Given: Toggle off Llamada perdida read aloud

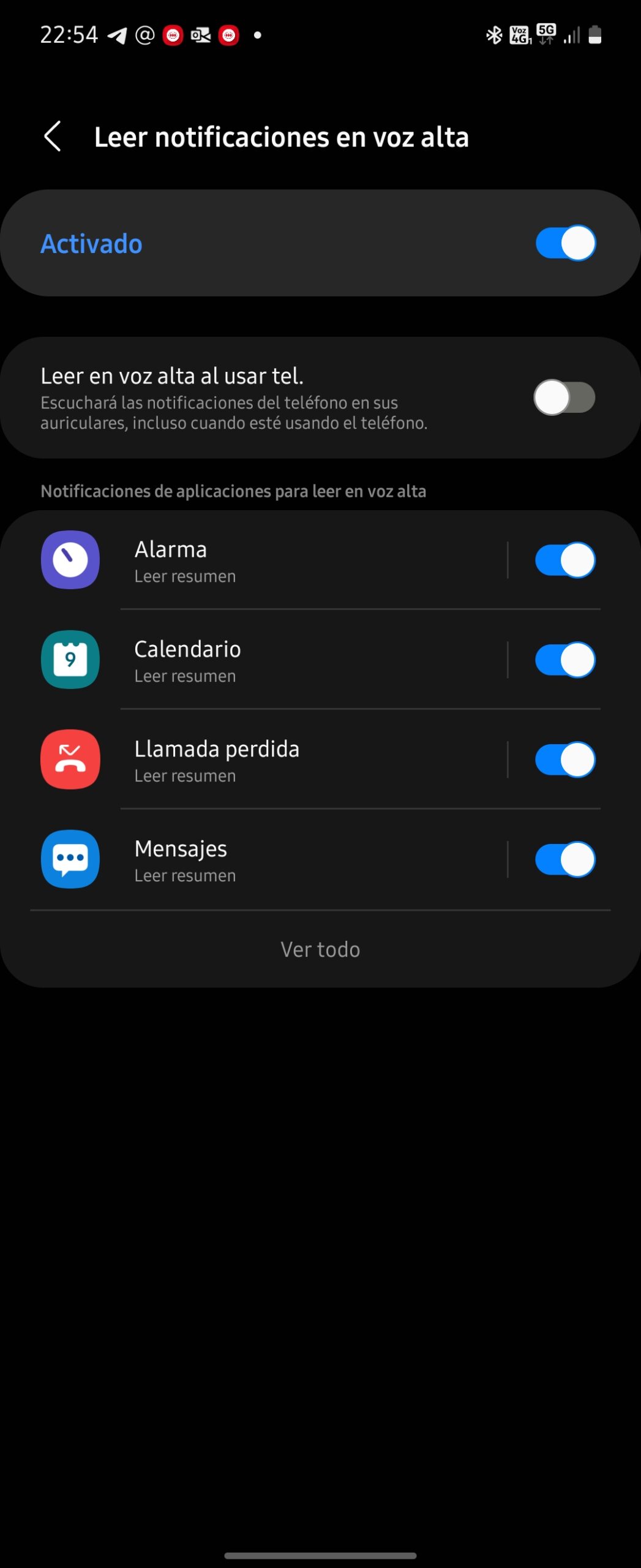Looking at the screenshot, I should pos(564,760).
